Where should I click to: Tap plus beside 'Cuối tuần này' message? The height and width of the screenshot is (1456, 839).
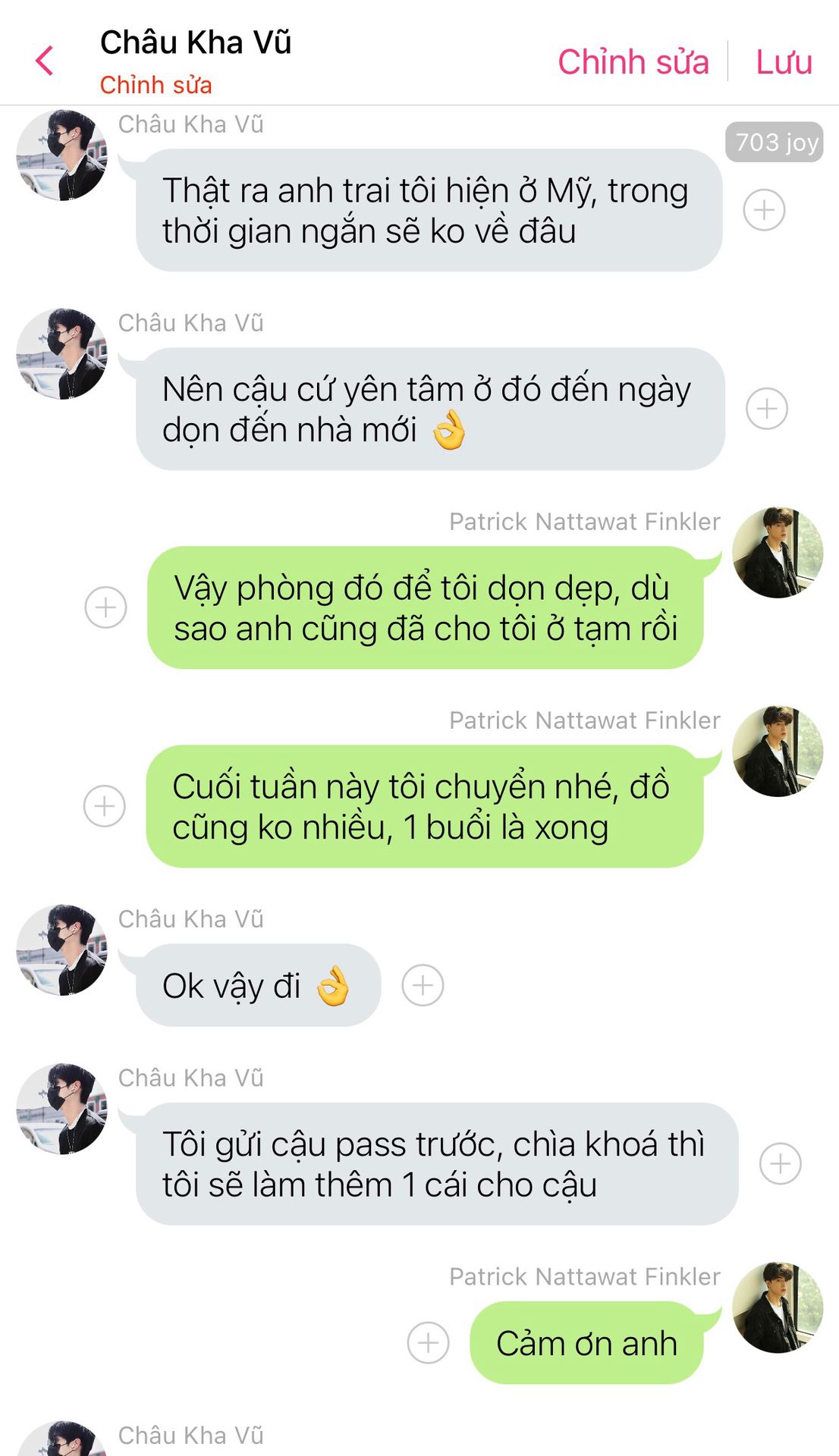coord(104,806)
